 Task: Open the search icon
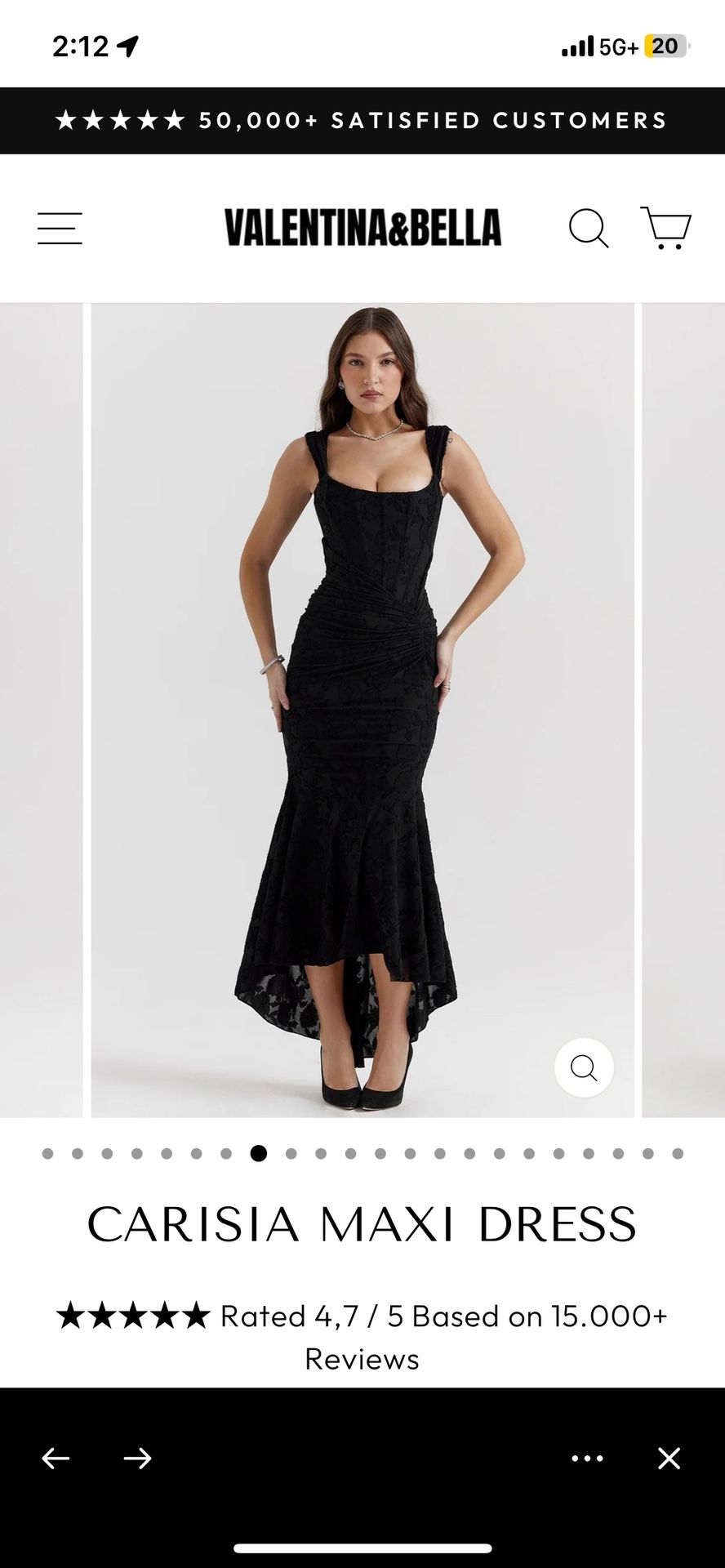(x=589, y=228)
